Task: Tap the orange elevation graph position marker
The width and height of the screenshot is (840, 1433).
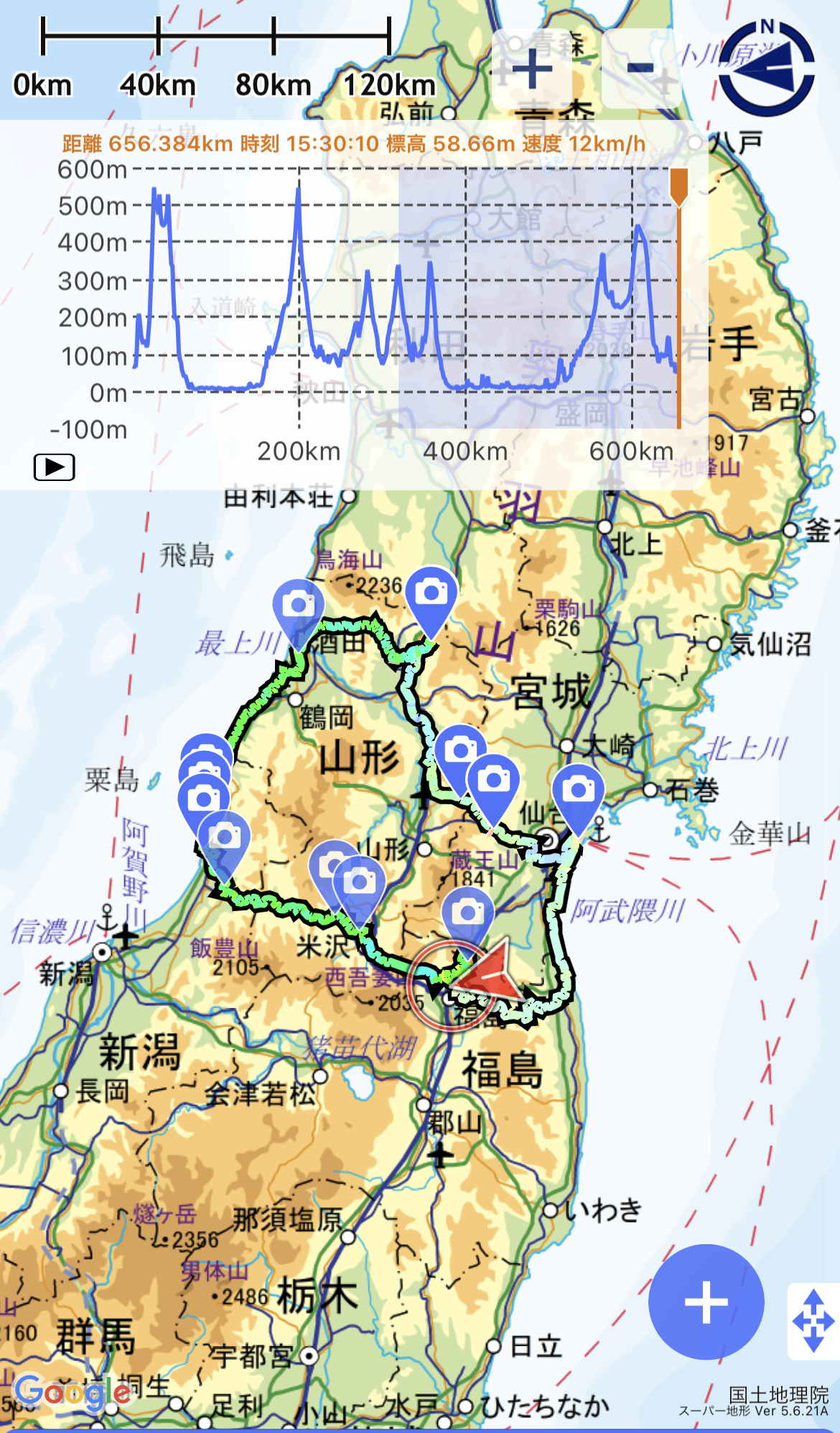Action: click(x=678, y=185)
